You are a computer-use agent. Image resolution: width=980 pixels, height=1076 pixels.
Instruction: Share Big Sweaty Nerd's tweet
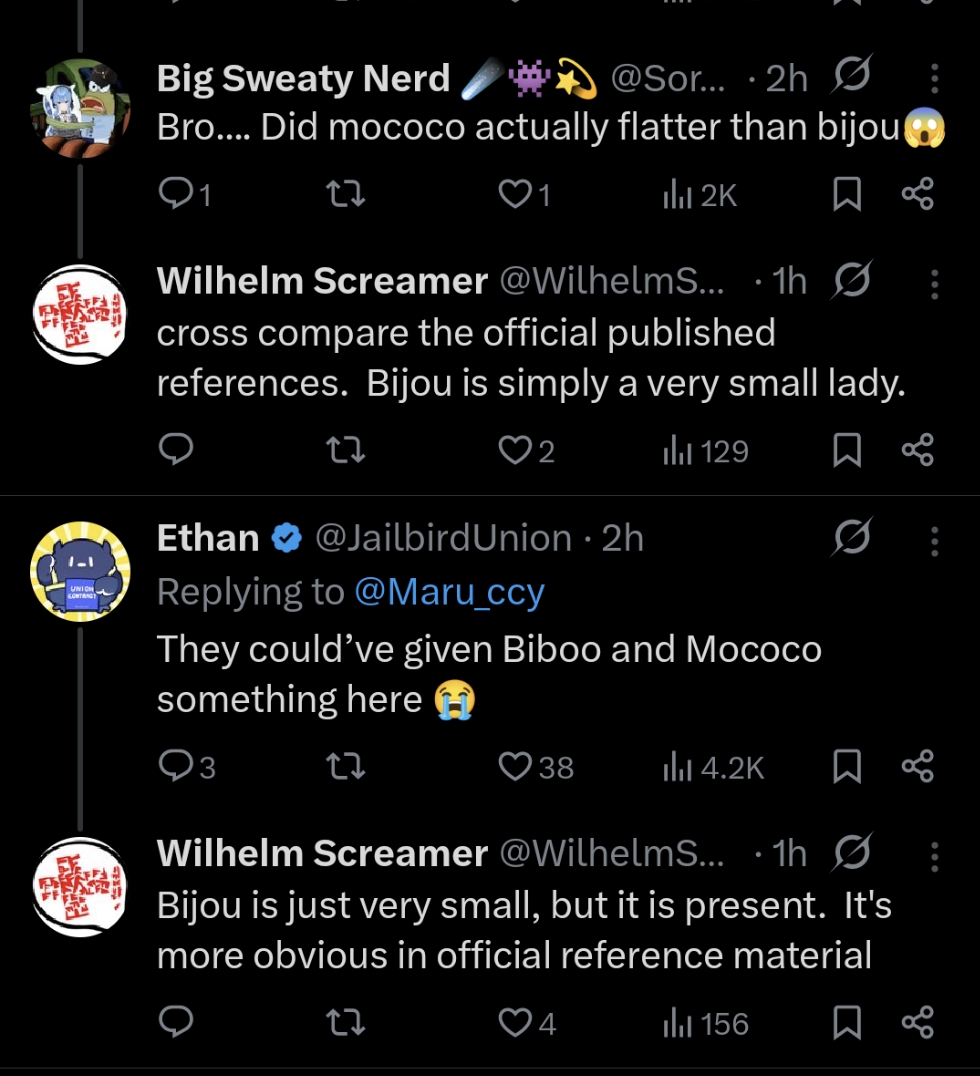pos(917,194)
